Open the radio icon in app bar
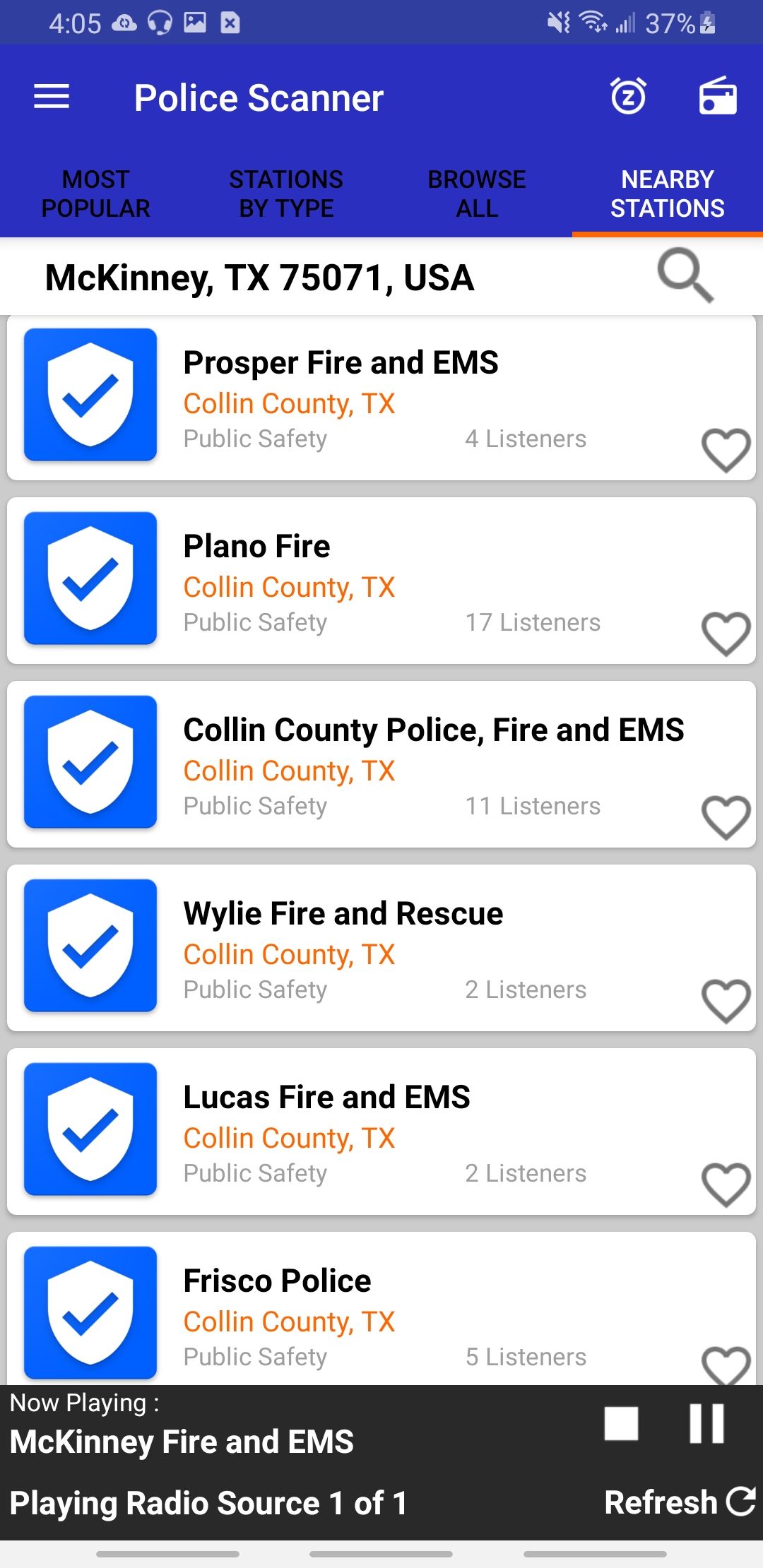The height and width of the screenshot is (1568, 763). 717,96
